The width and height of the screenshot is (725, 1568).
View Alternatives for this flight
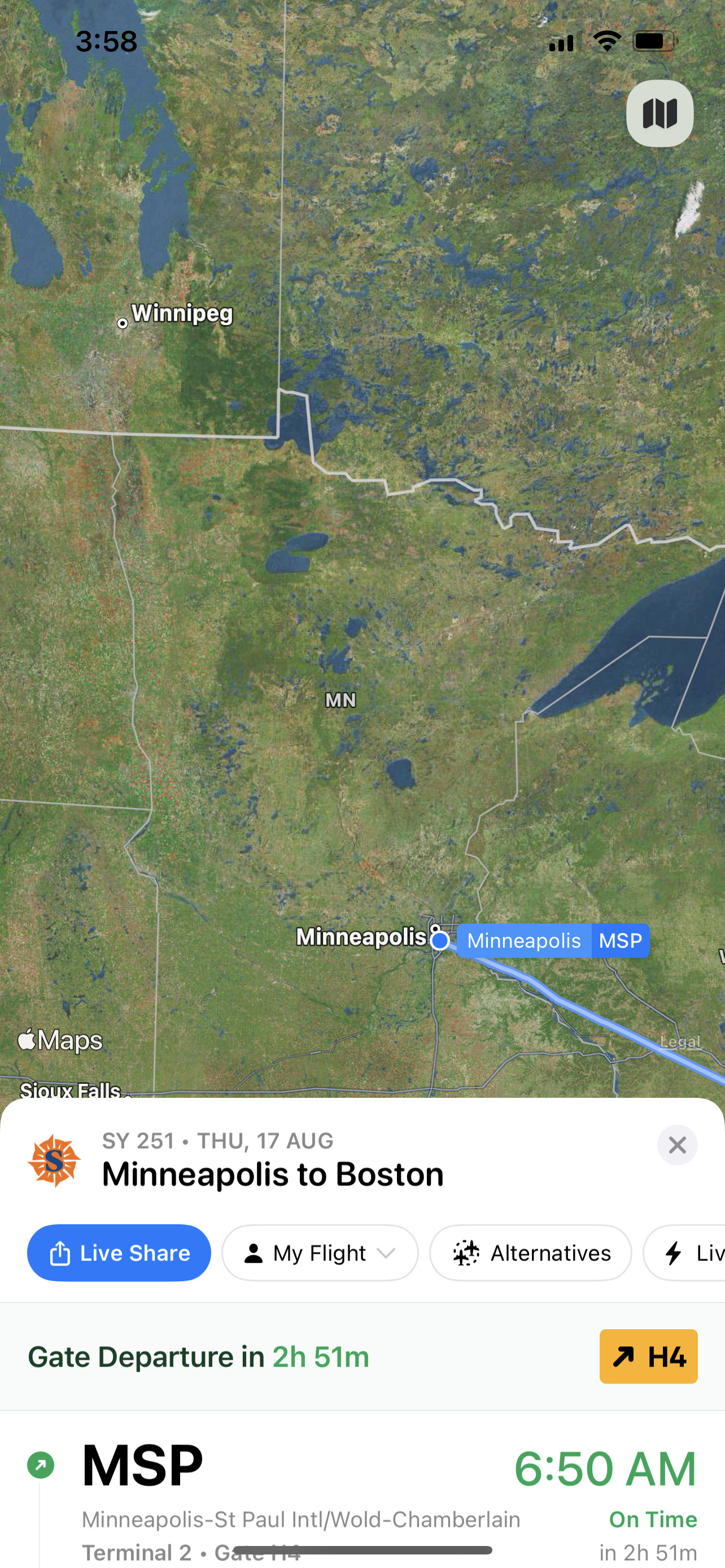[x=531, y=1252]
